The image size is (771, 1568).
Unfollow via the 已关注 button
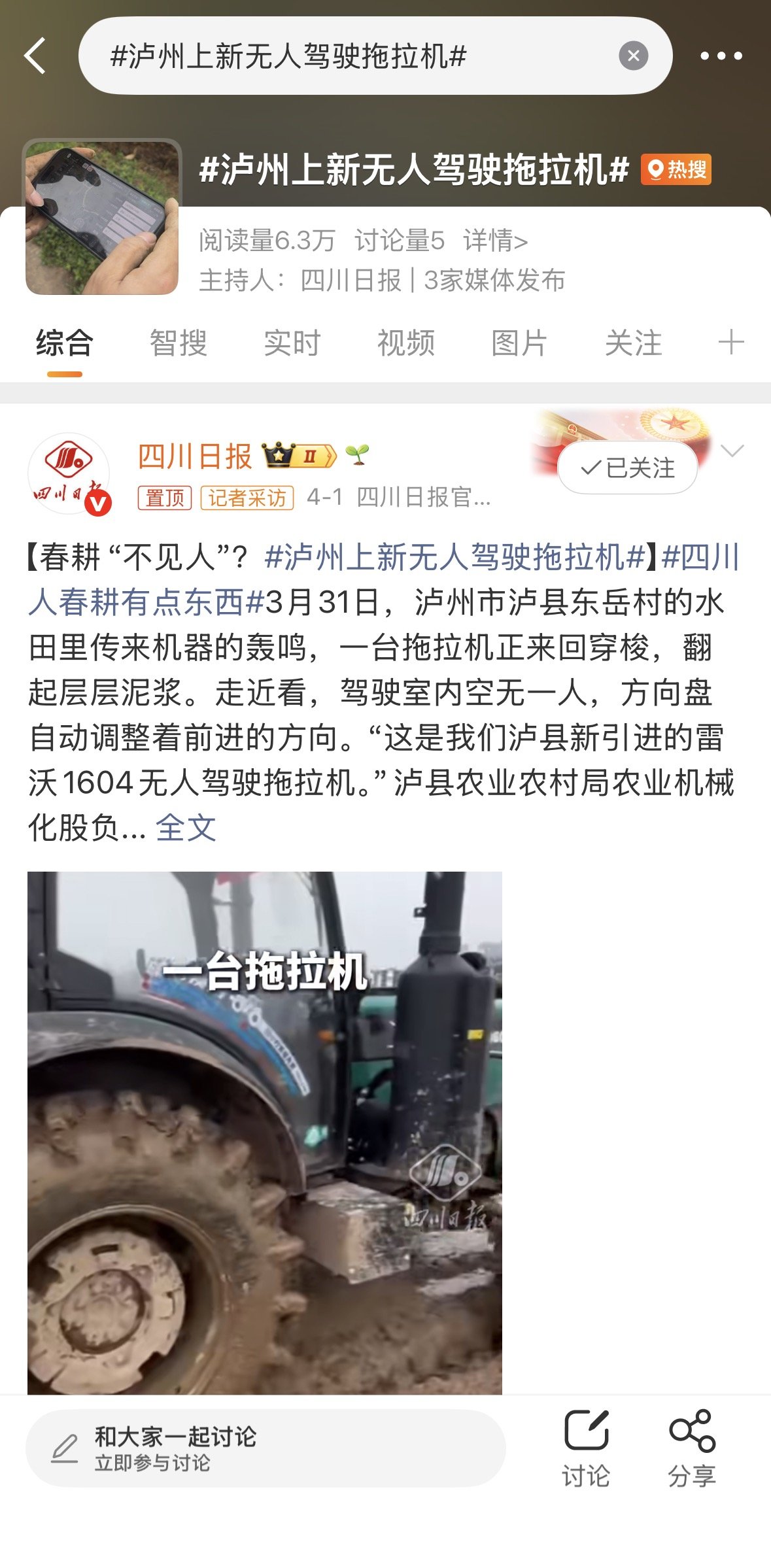pos(627,468)
